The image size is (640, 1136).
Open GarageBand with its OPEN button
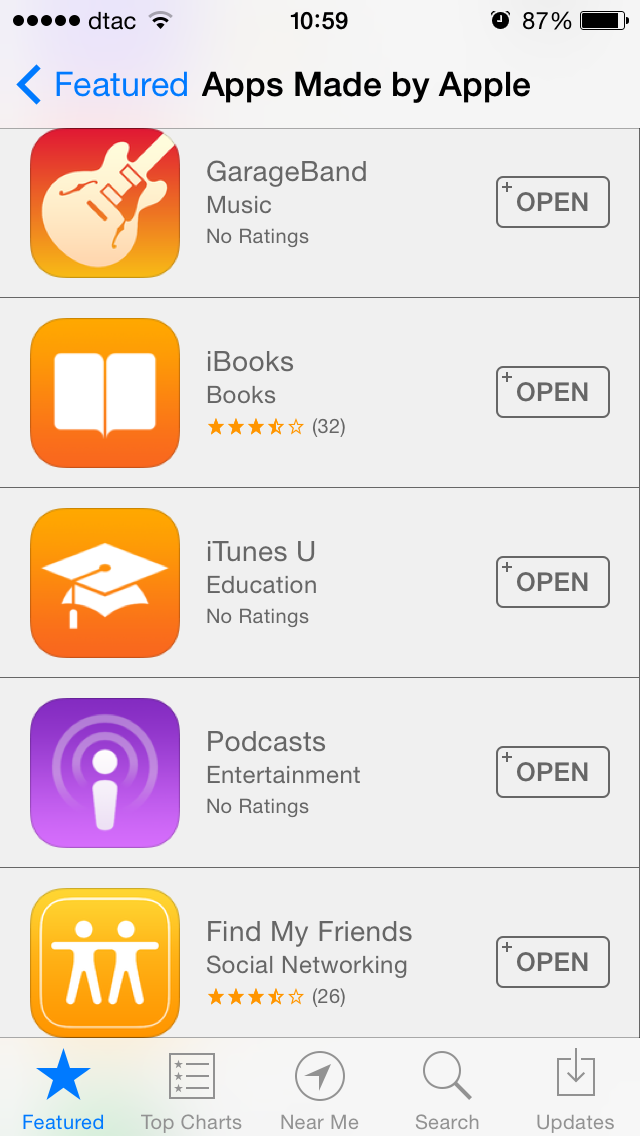tap(552, 202)
